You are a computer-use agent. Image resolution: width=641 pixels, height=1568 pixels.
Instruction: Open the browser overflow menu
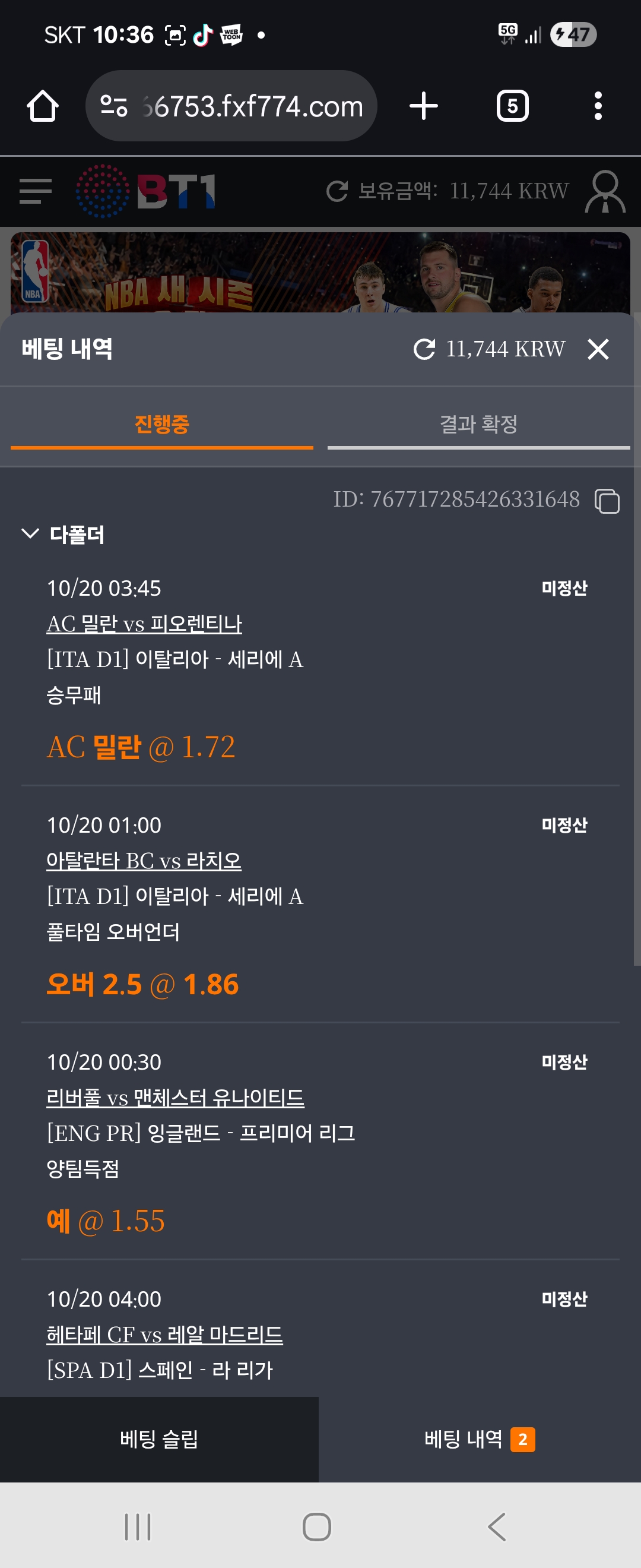tap(598, 106)
